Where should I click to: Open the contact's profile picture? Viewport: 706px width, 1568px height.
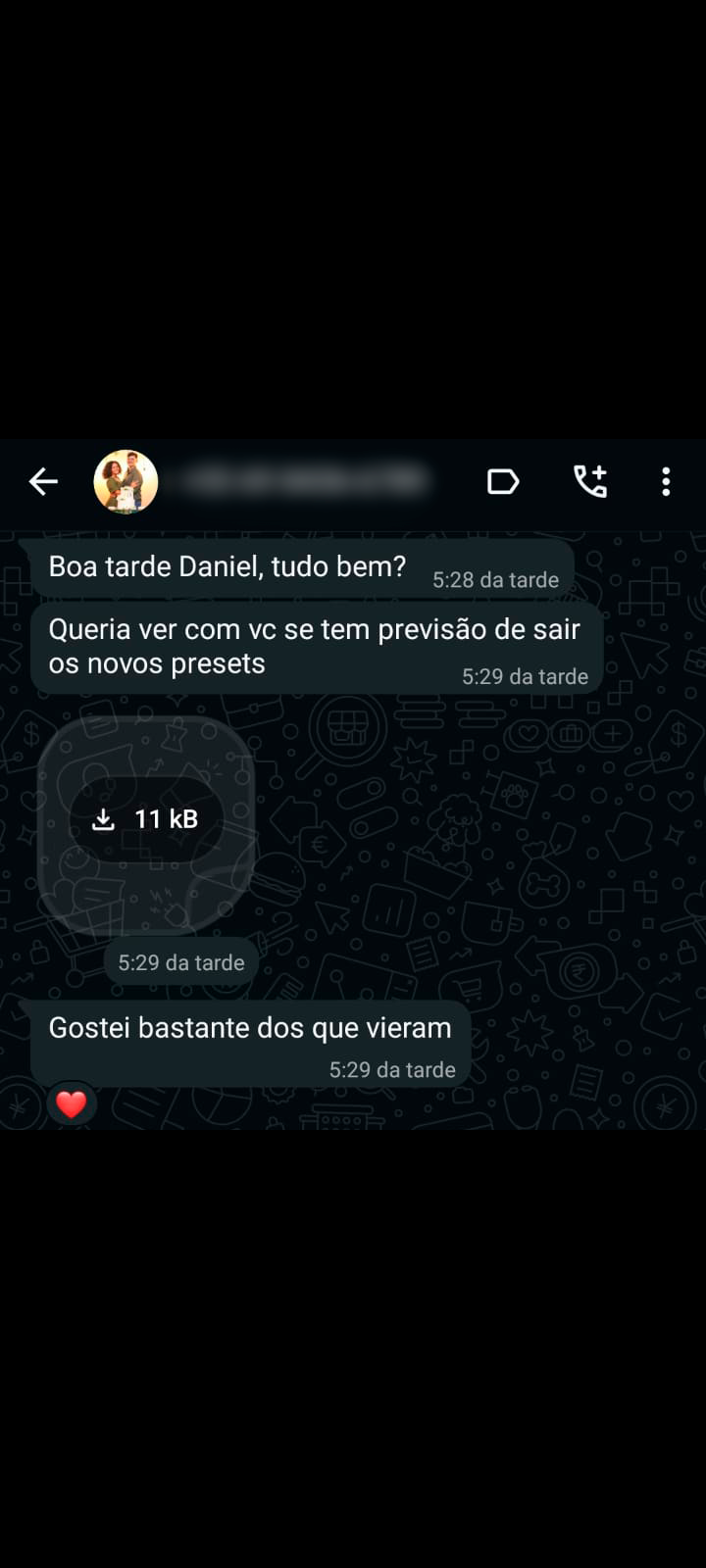click(126, 481)
